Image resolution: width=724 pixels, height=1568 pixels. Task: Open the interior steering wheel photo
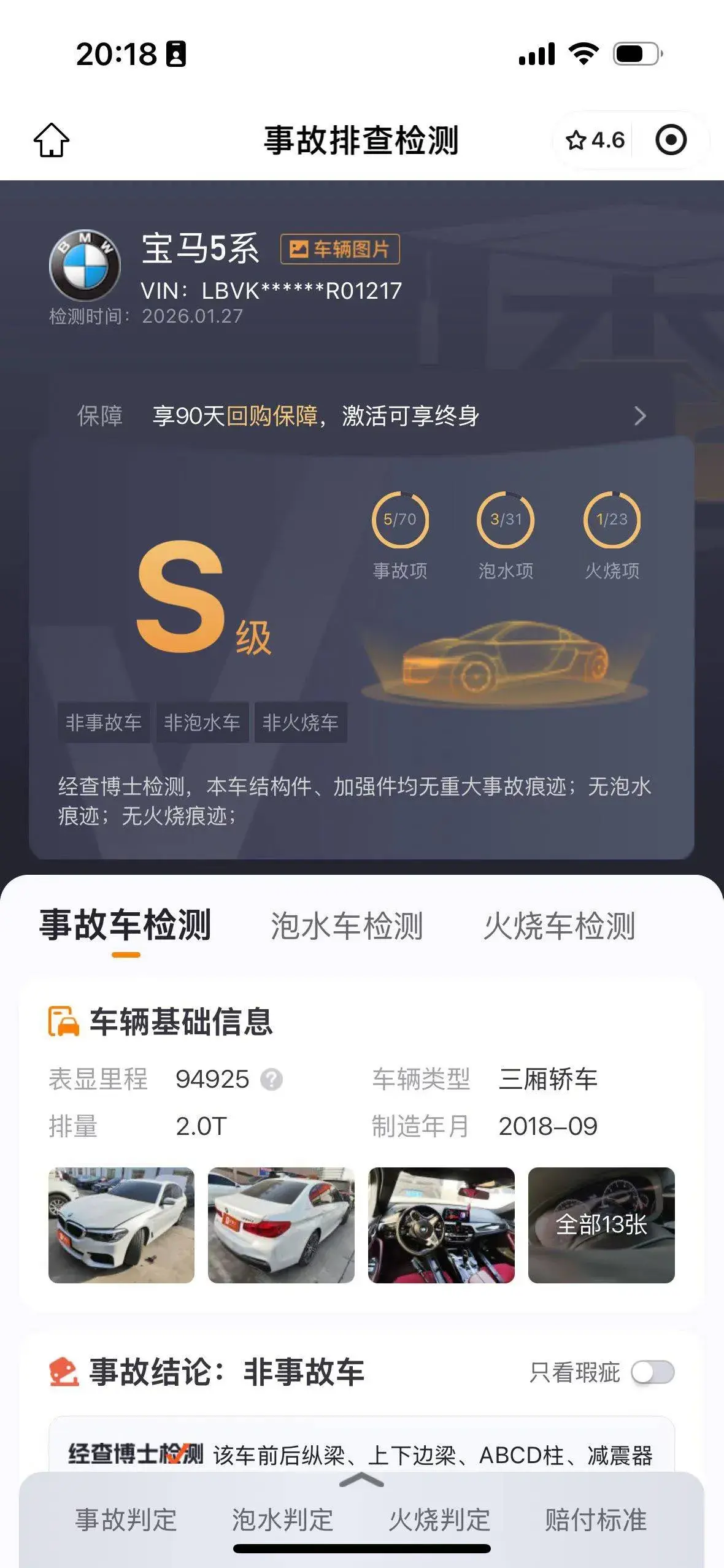(x=441, y=1225)
